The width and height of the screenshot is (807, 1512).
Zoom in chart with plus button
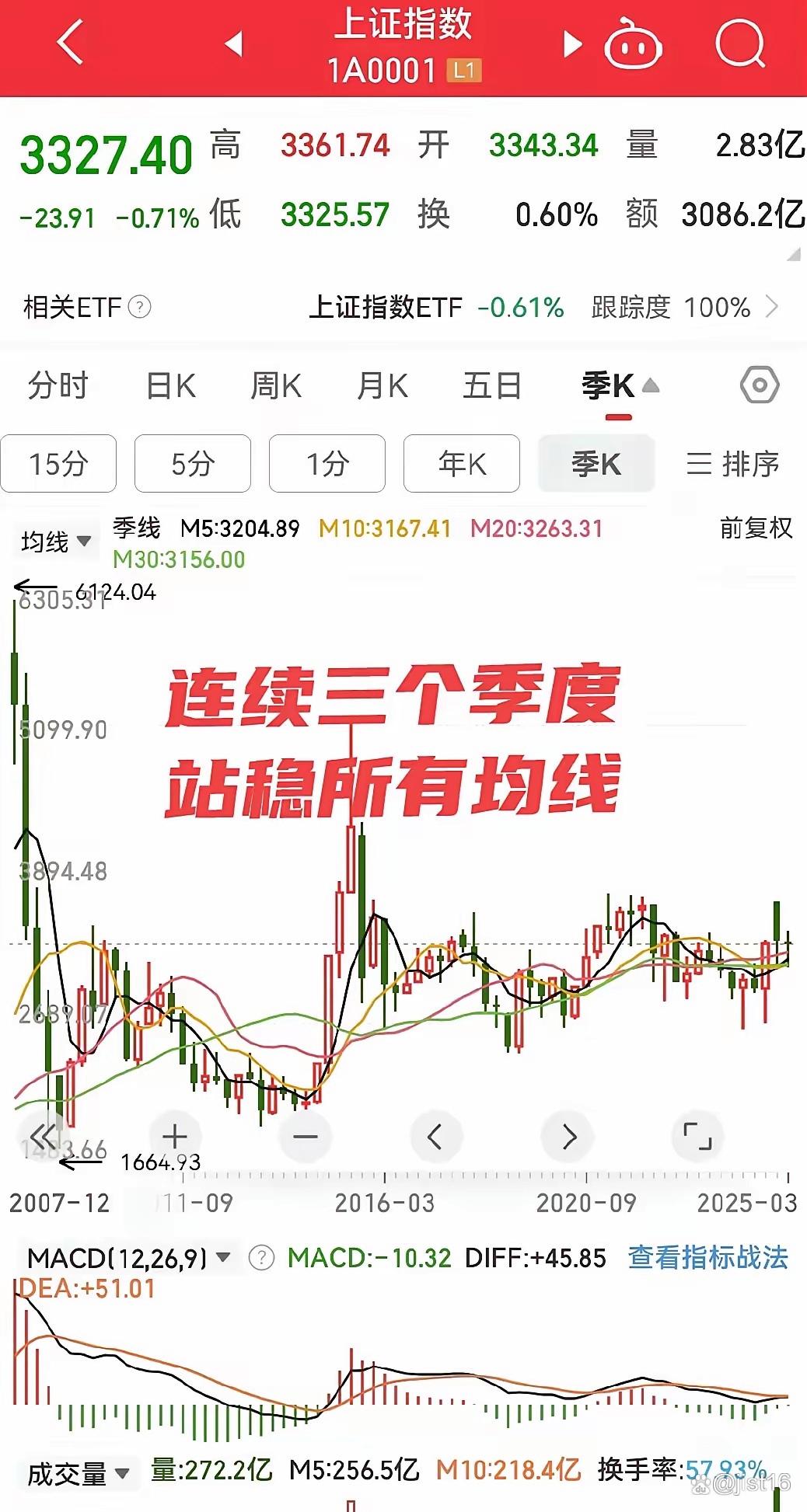coord(175,1137)
